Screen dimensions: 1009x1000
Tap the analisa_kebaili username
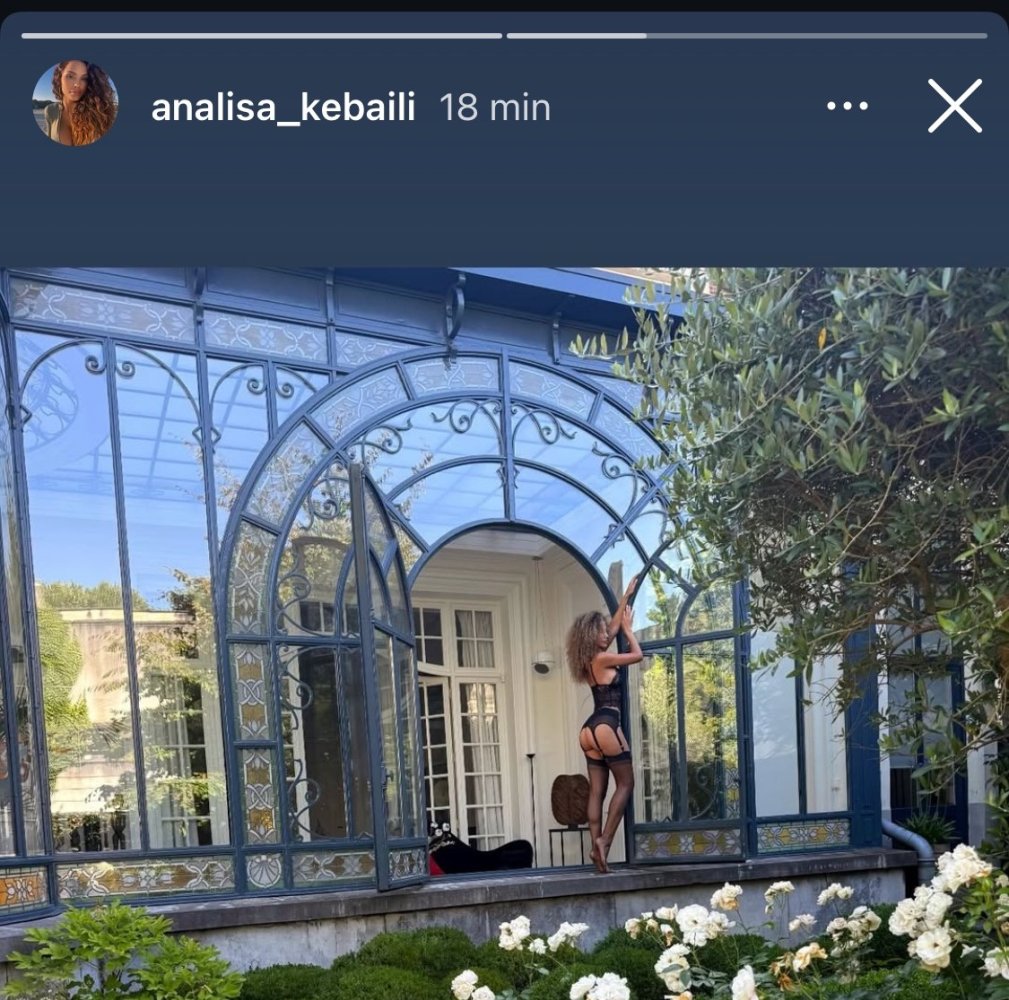click(x=283, y=107)
